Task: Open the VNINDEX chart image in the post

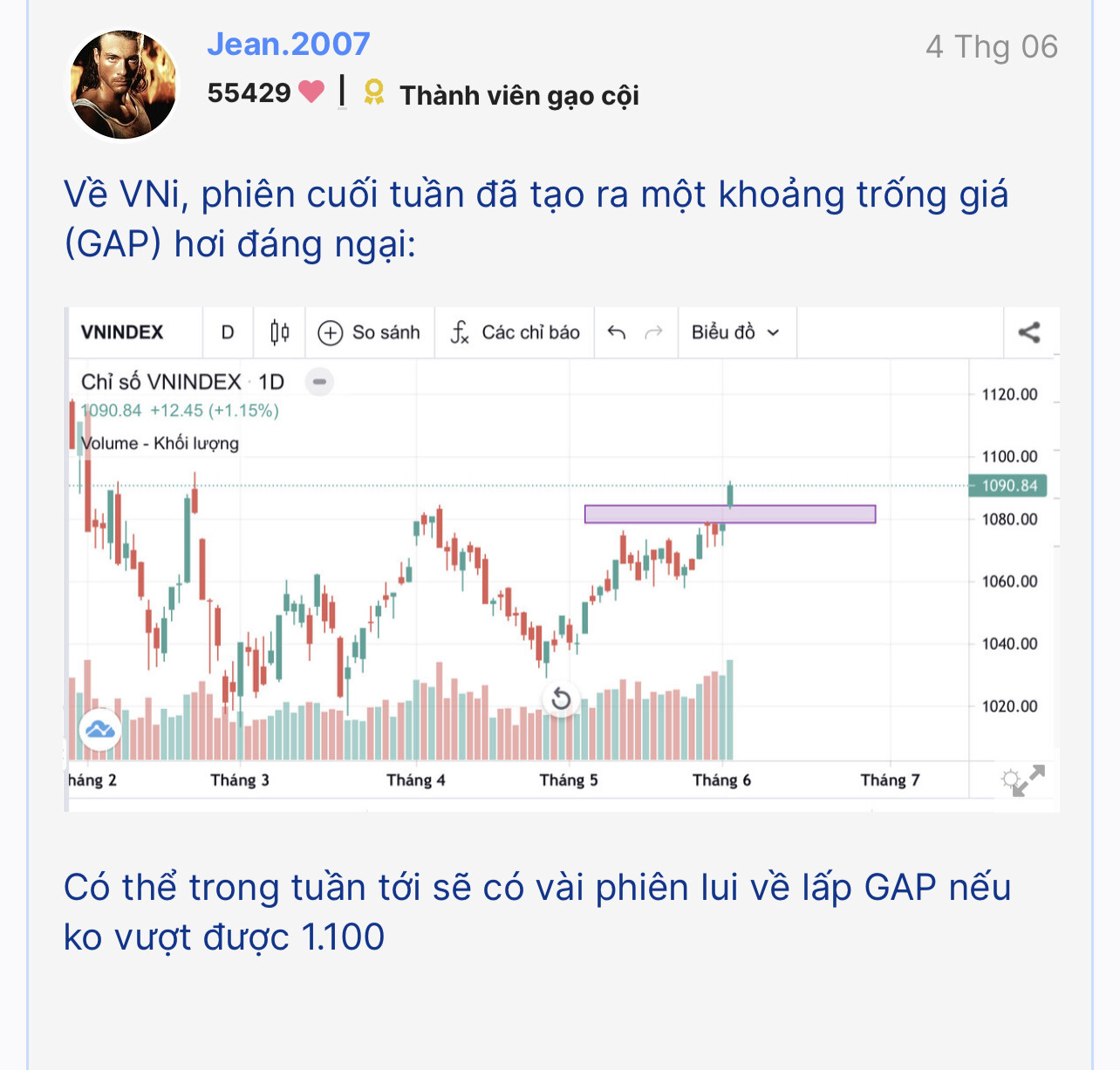Action: (x=562, y=559)
